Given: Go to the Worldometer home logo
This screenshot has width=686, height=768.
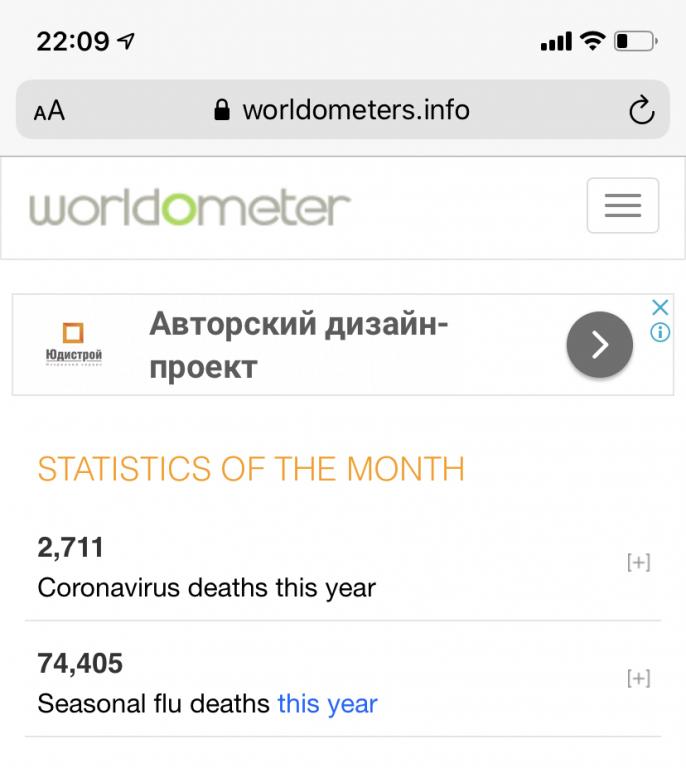Looking at the screenshot, I should click(190, 208).
